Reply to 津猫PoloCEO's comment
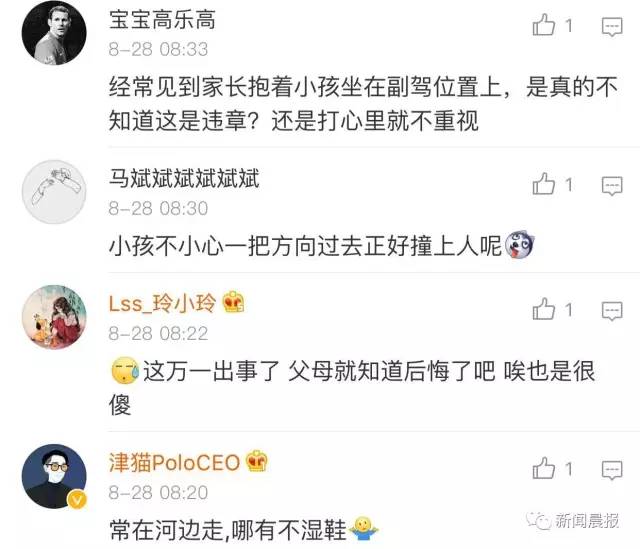 pyautogui.click(x=611, y=467)
